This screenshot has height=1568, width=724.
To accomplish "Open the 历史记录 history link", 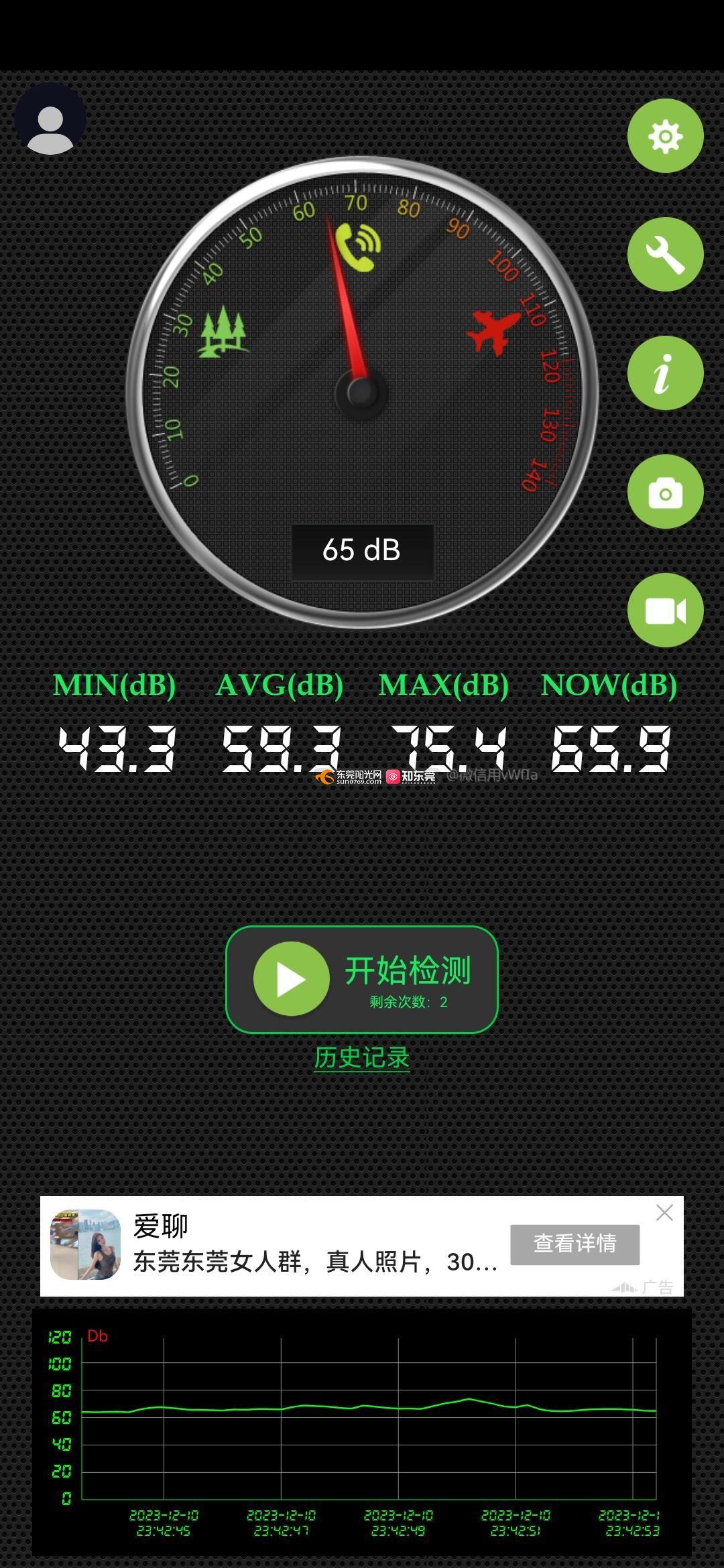I will tap(362, 1057).
